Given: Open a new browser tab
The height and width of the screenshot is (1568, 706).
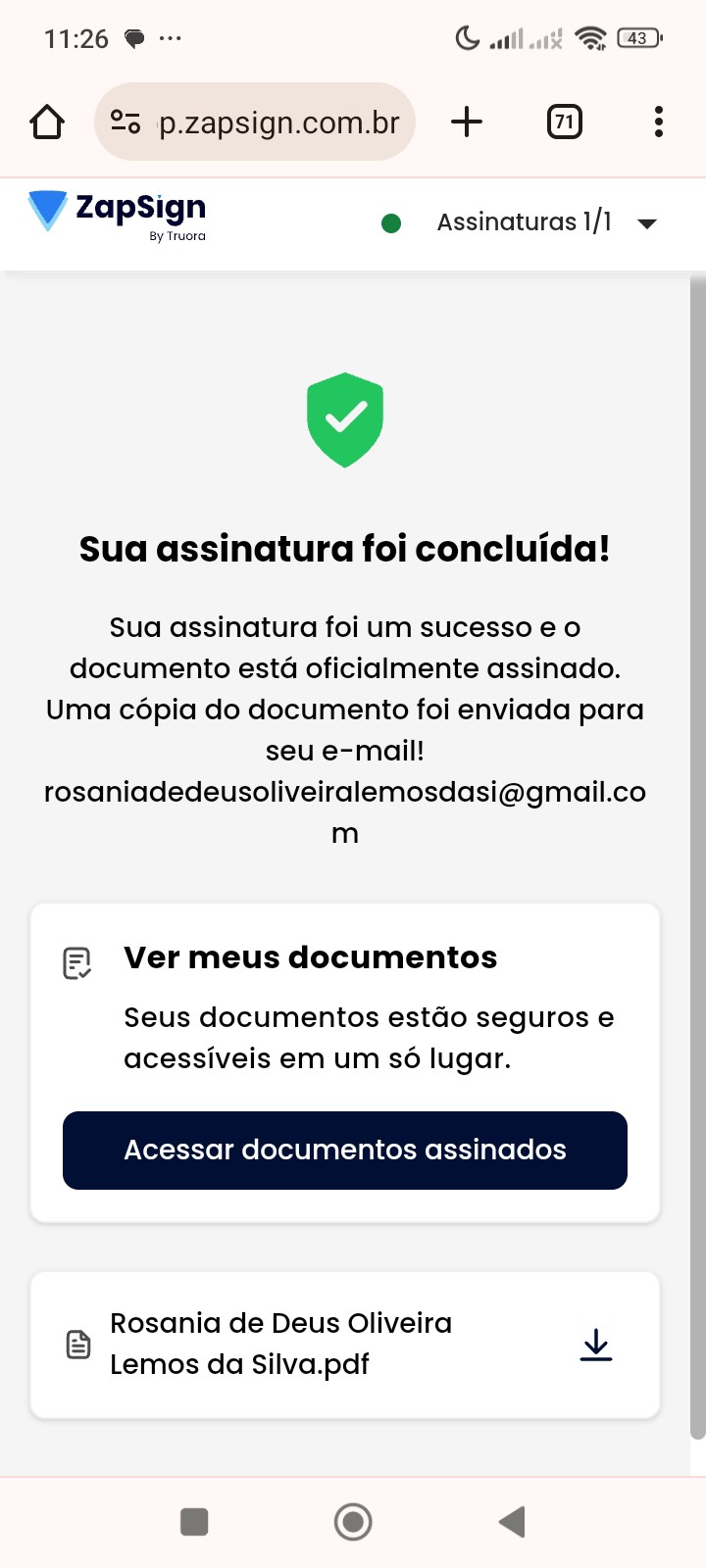Looking at the screenshot, I should (467, 122).
